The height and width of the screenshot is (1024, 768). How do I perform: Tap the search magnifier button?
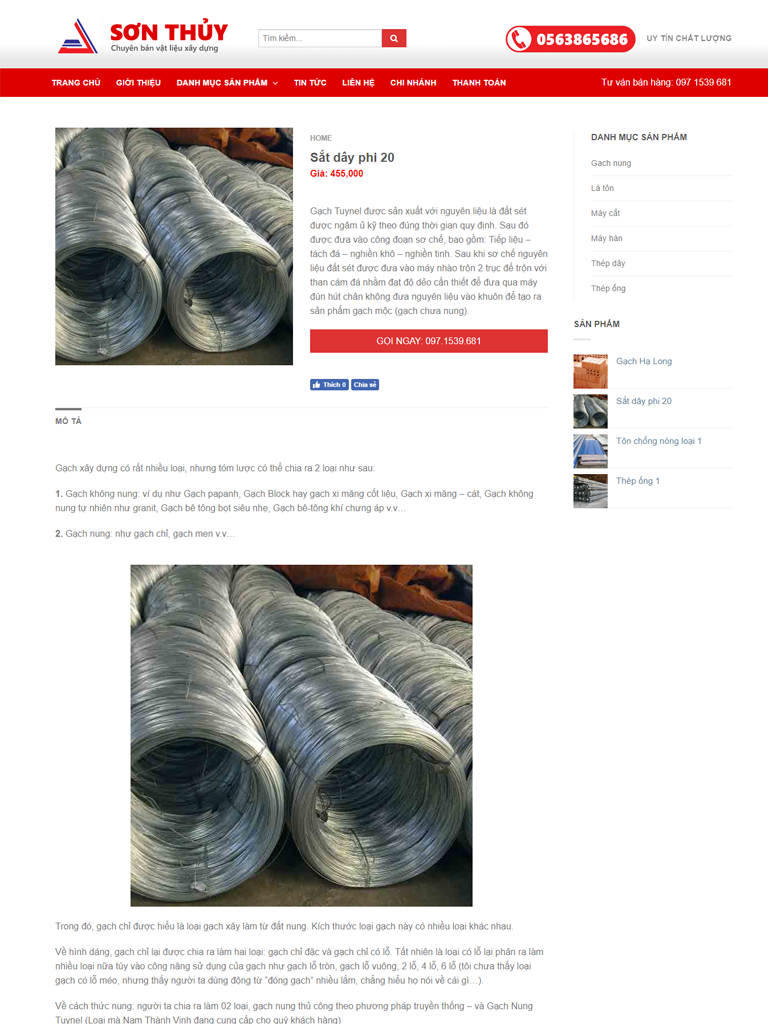coord(394,38)
